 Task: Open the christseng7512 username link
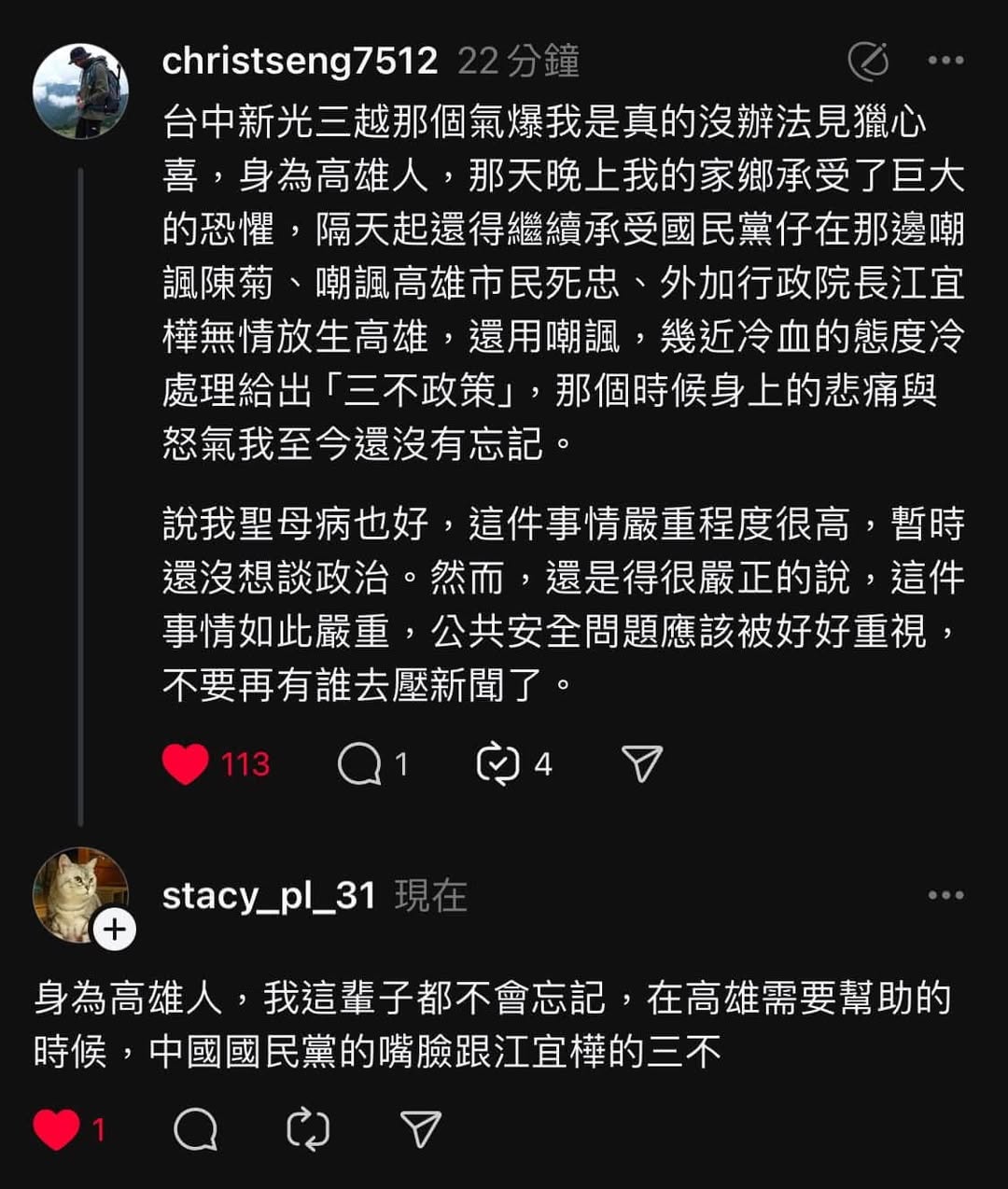coord(300,62)
